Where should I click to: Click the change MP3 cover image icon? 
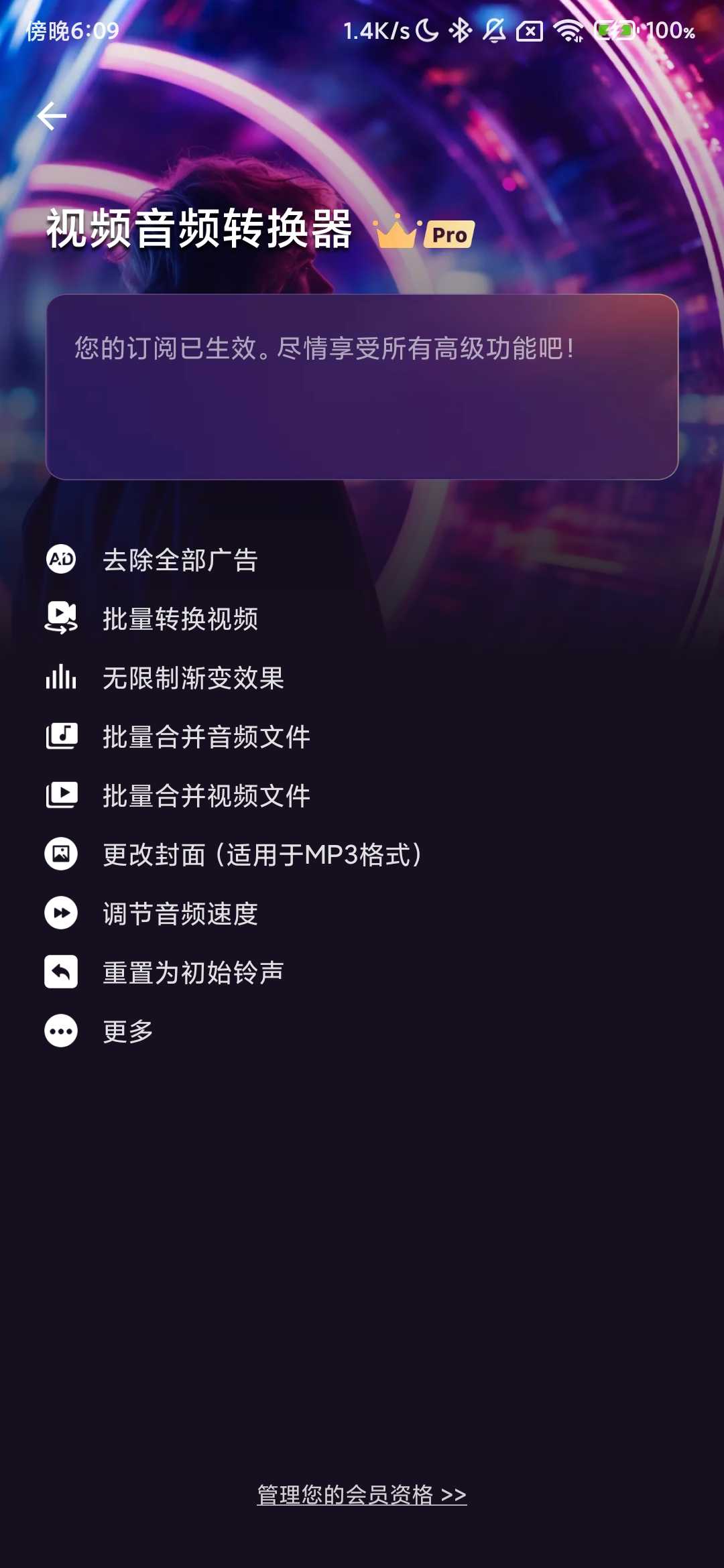[x=62, y=854]
